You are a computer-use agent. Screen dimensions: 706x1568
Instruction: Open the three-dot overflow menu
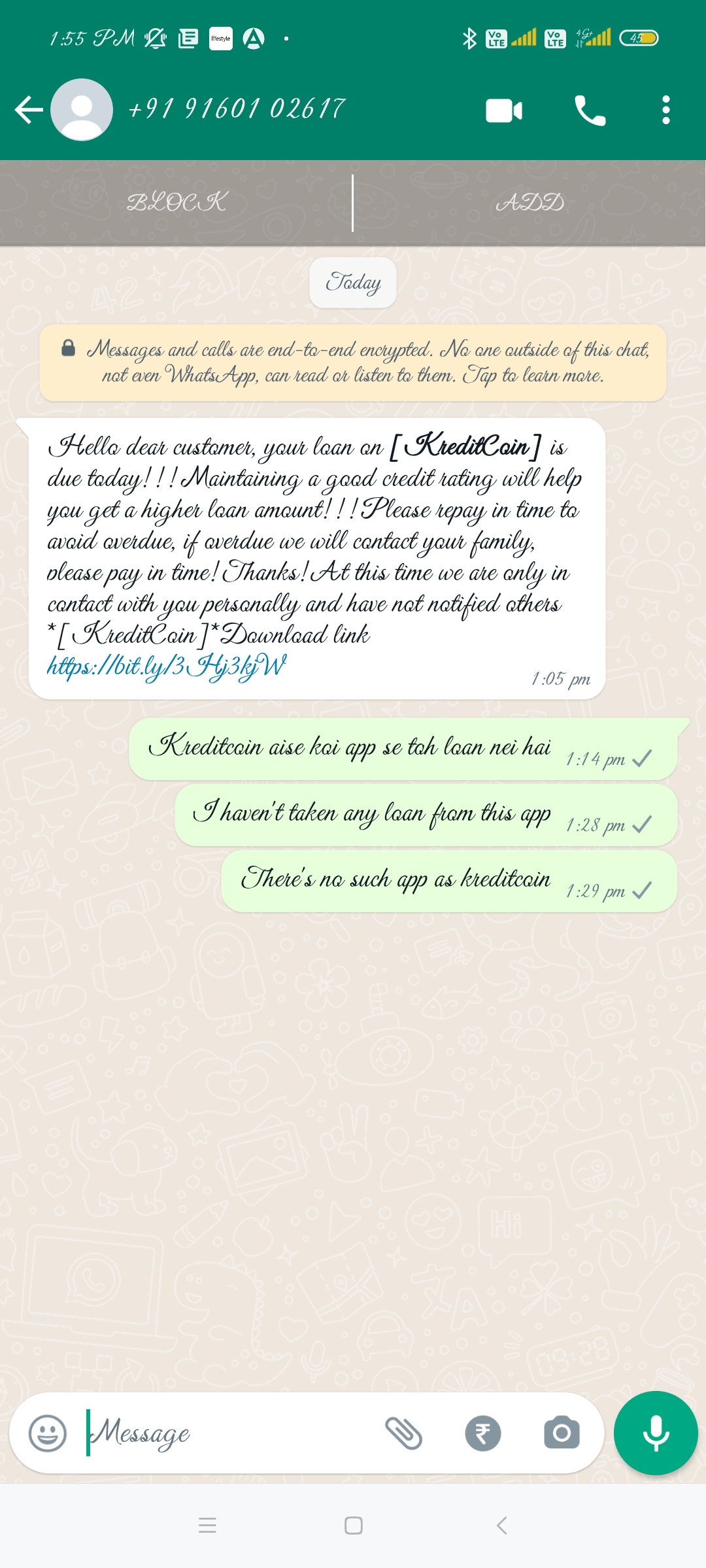pos(665,110)
